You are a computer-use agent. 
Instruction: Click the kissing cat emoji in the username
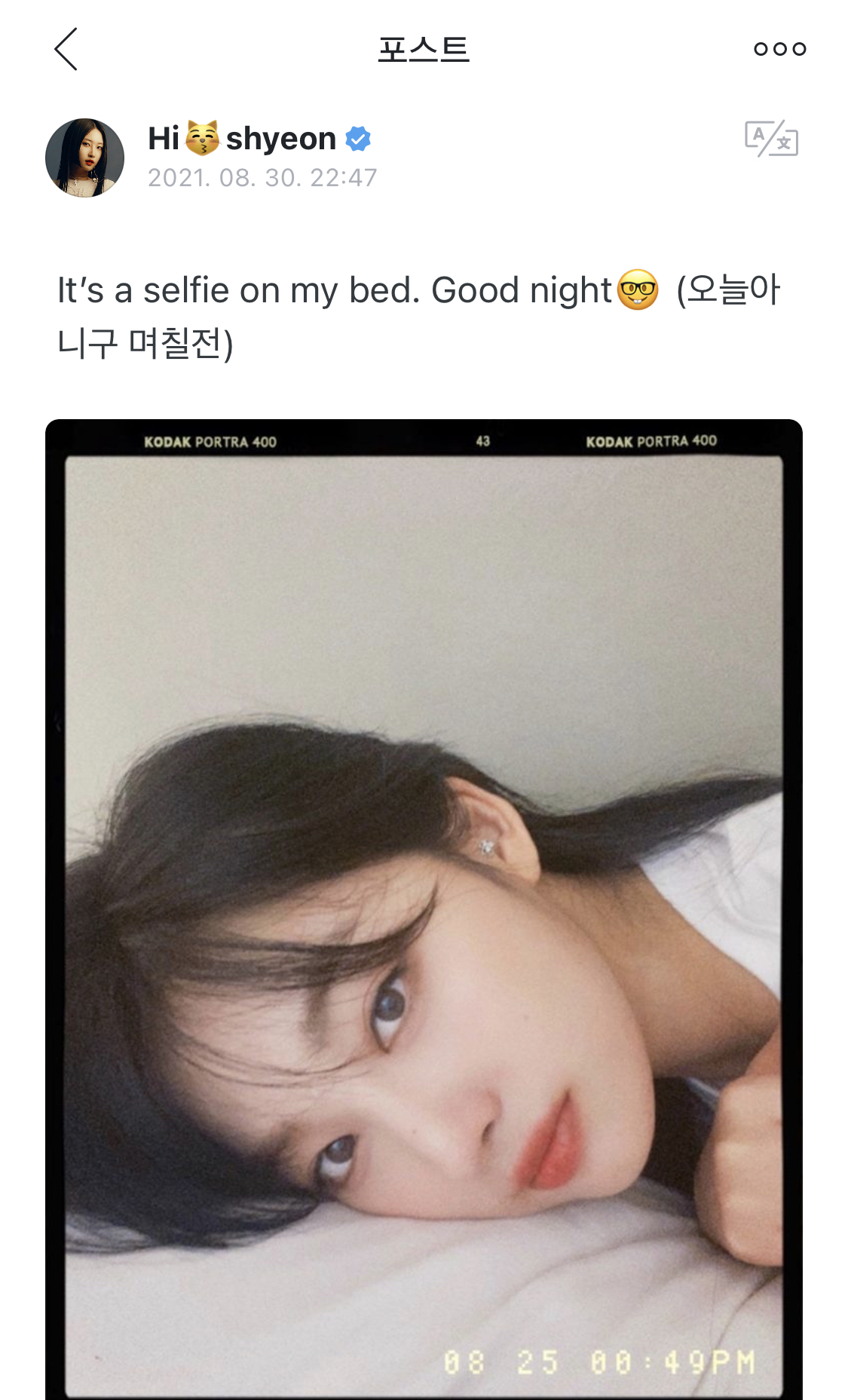tap(201, 138)
